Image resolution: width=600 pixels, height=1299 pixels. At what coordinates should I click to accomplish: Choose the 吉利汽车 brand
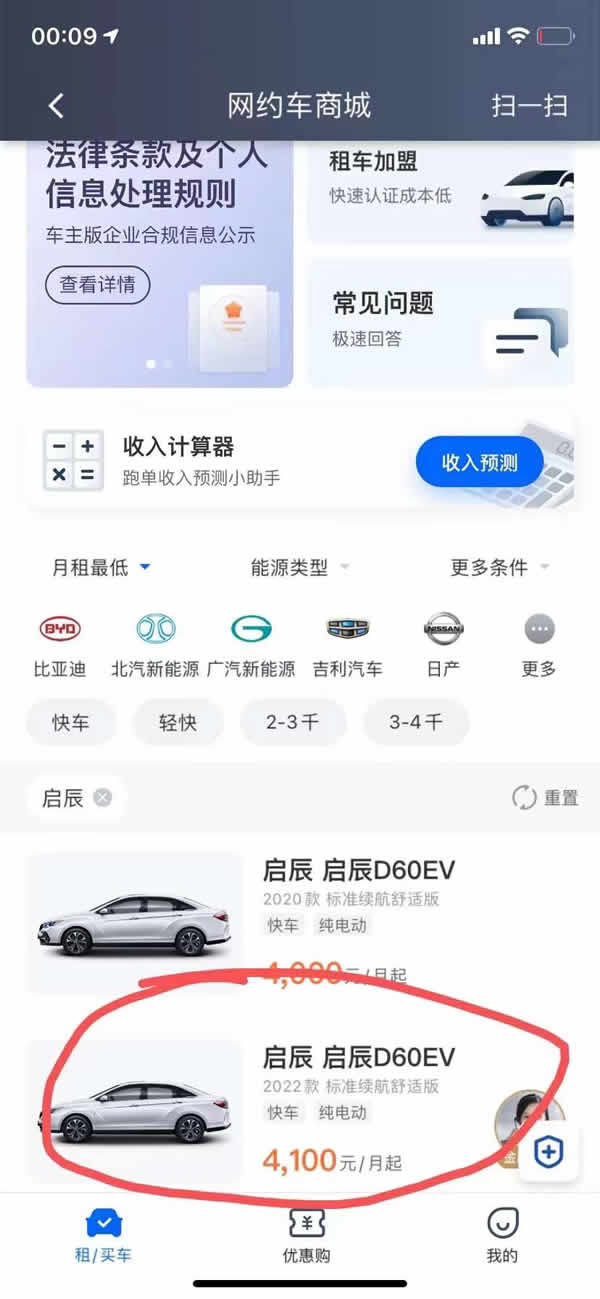tap(347, 645)
